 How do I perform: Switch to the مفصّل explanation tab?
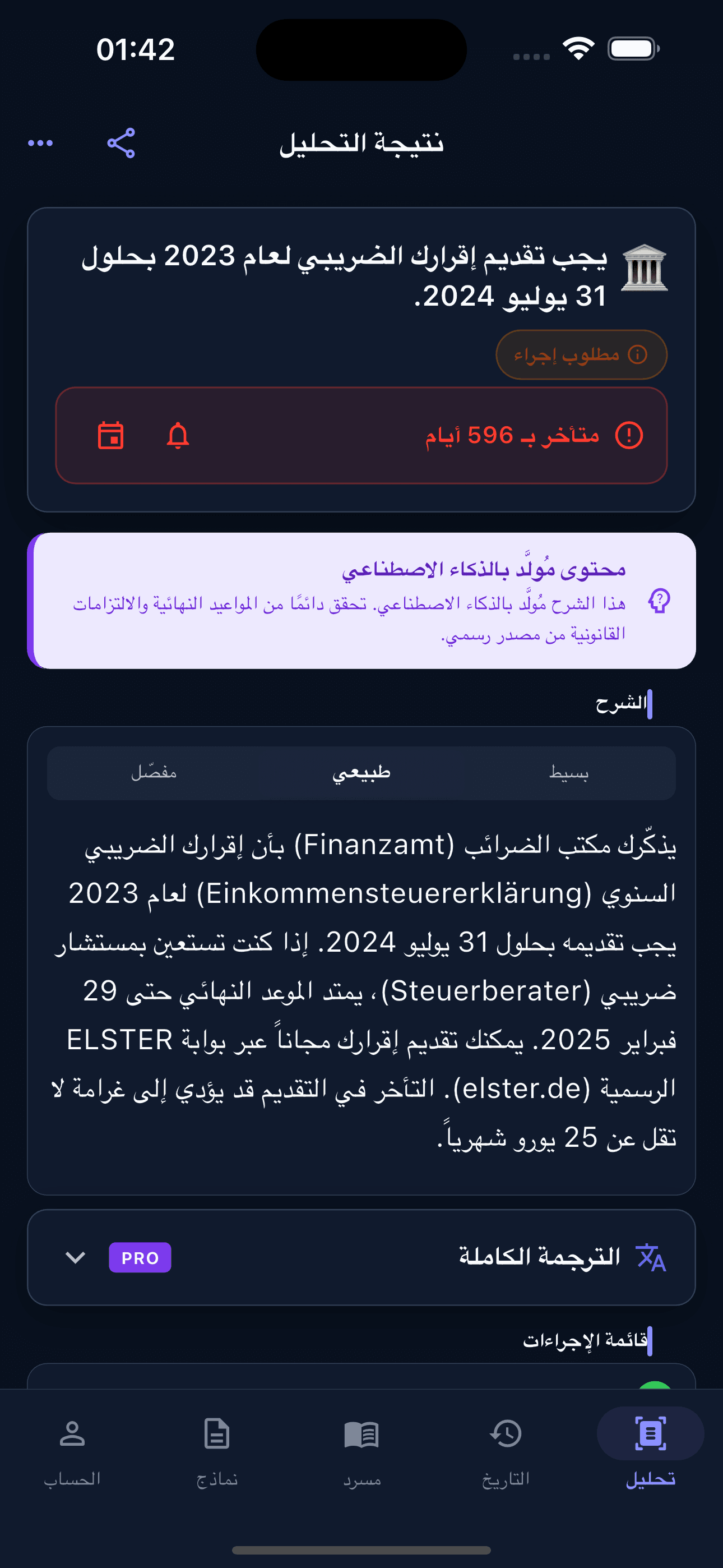pos(157,772)
